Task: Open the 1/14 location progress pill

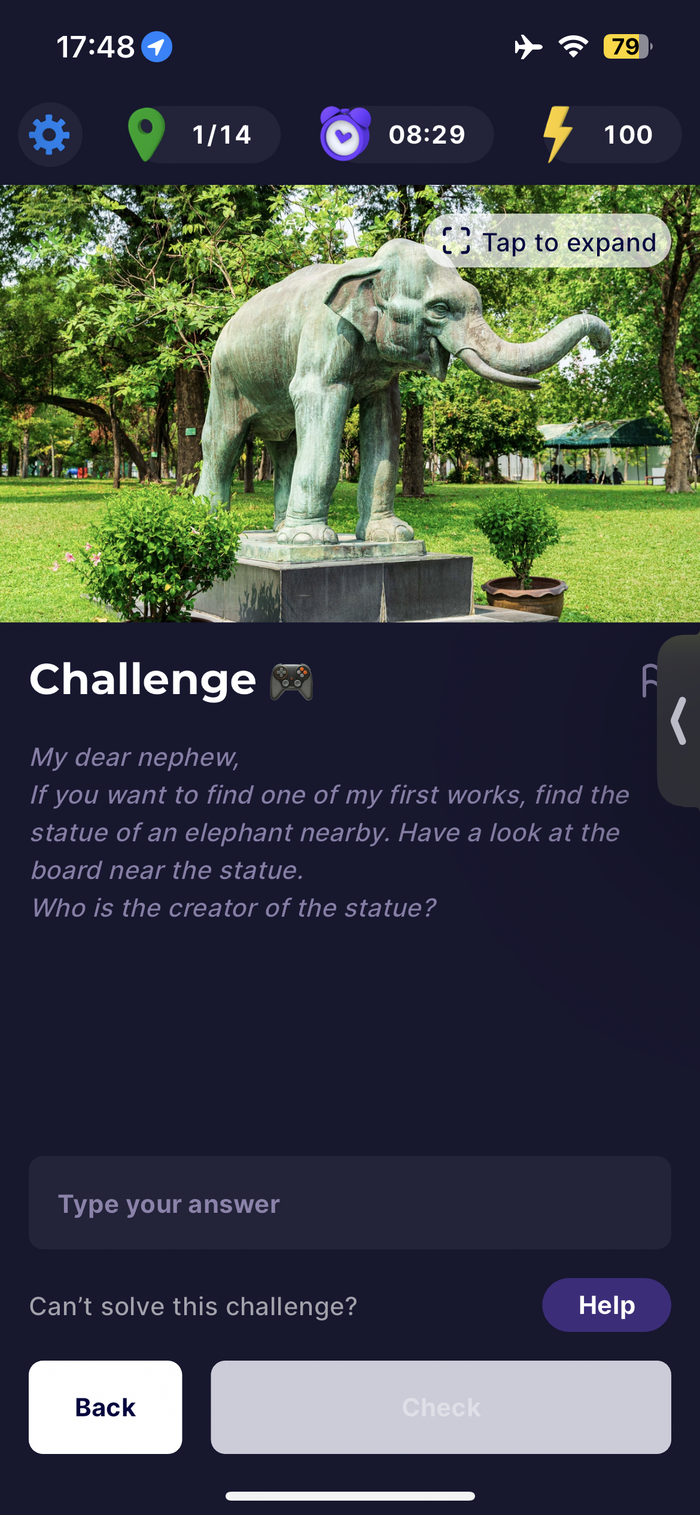Action: click(204, 135)
